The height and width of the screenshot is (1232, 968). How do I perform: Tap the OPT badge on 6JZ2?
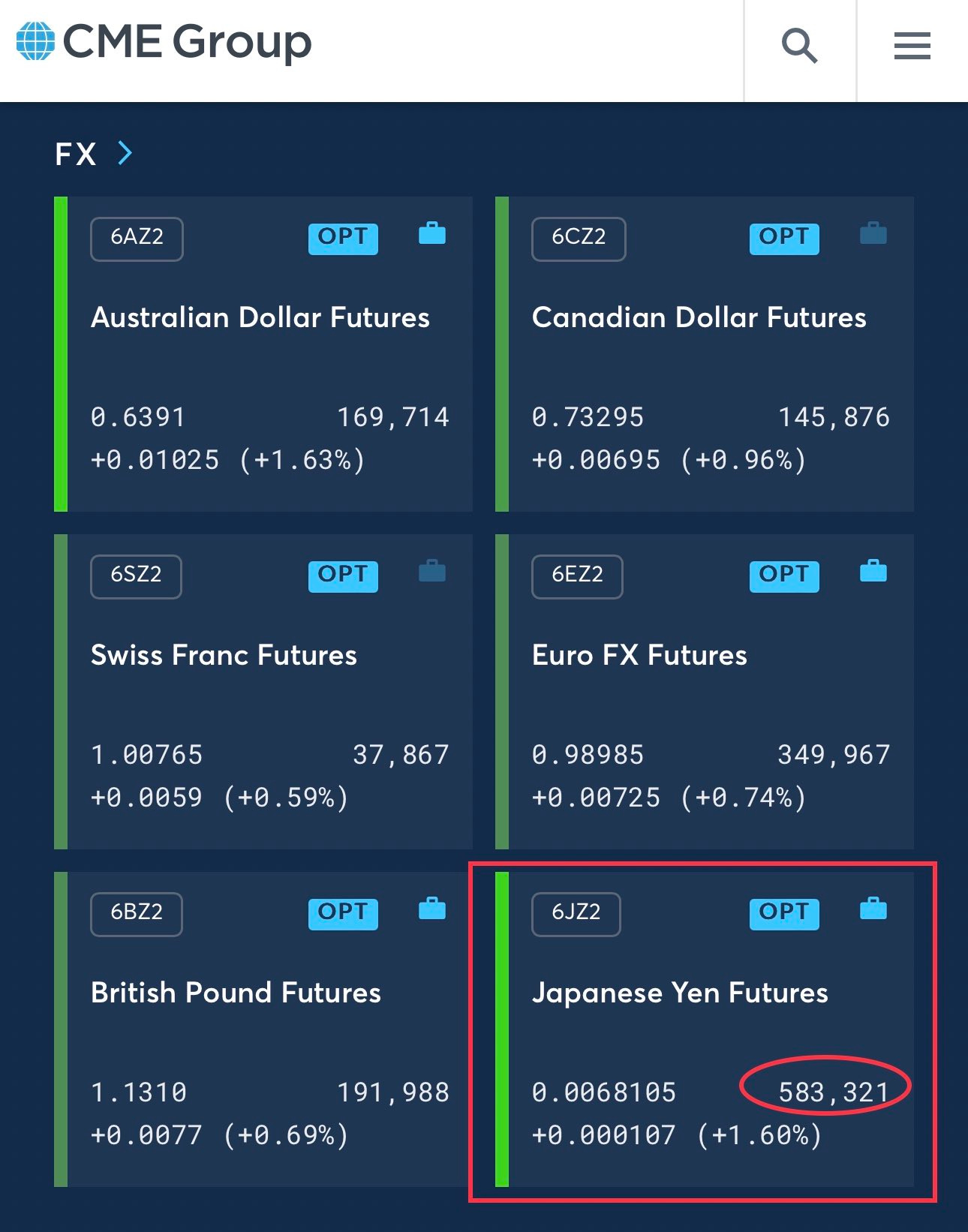pos(784,913)
